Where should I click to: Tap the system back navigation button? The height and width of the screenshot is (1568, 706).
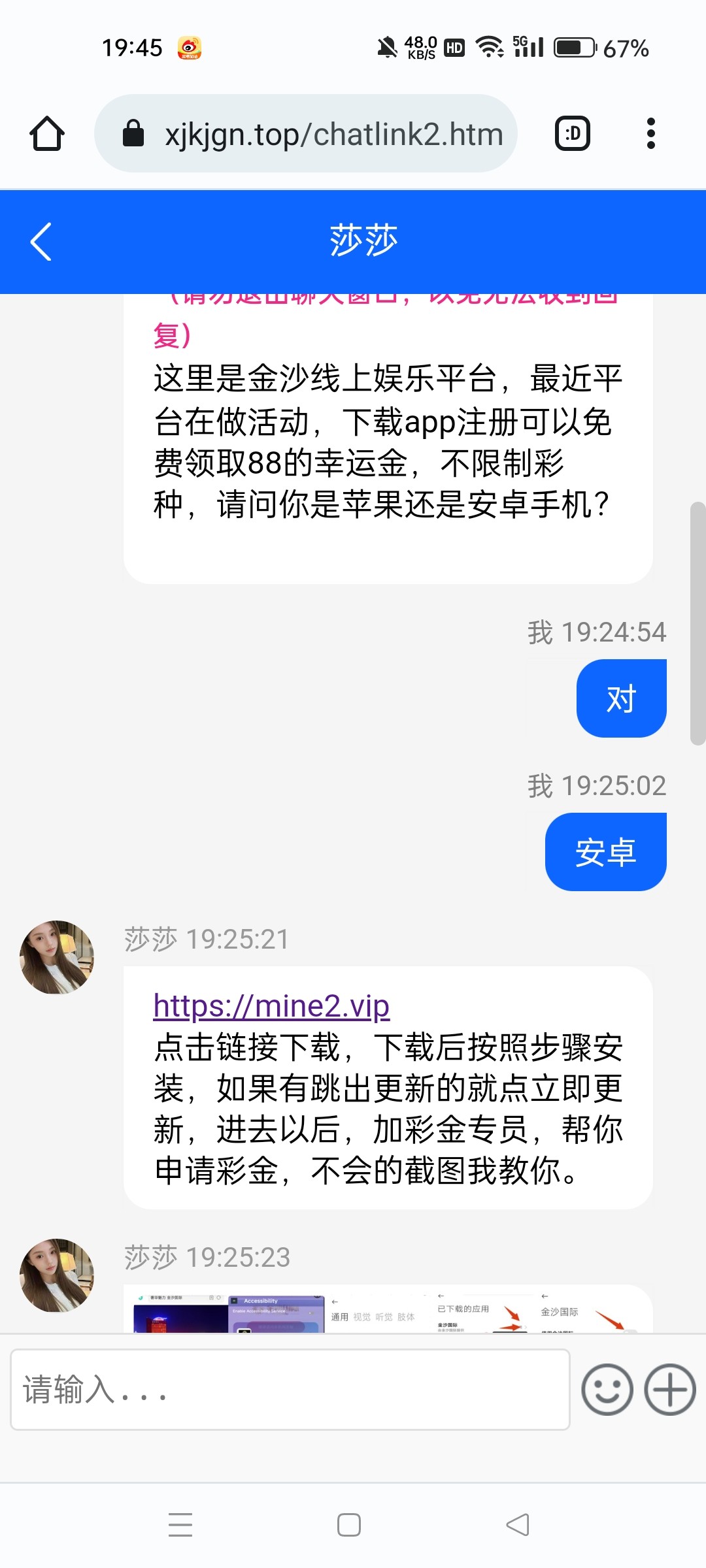coord(518,1525)
